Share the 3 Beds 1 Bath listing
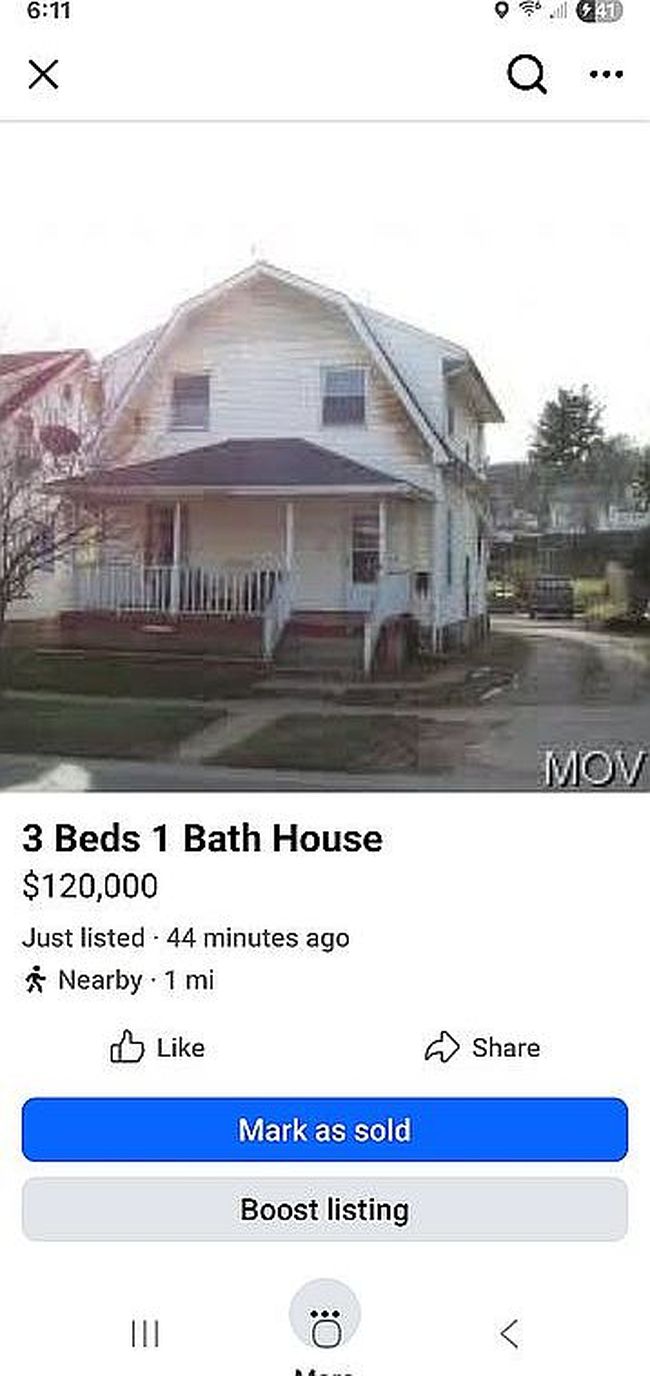Screen dimensions: 650x1376 coord(482,1047)
